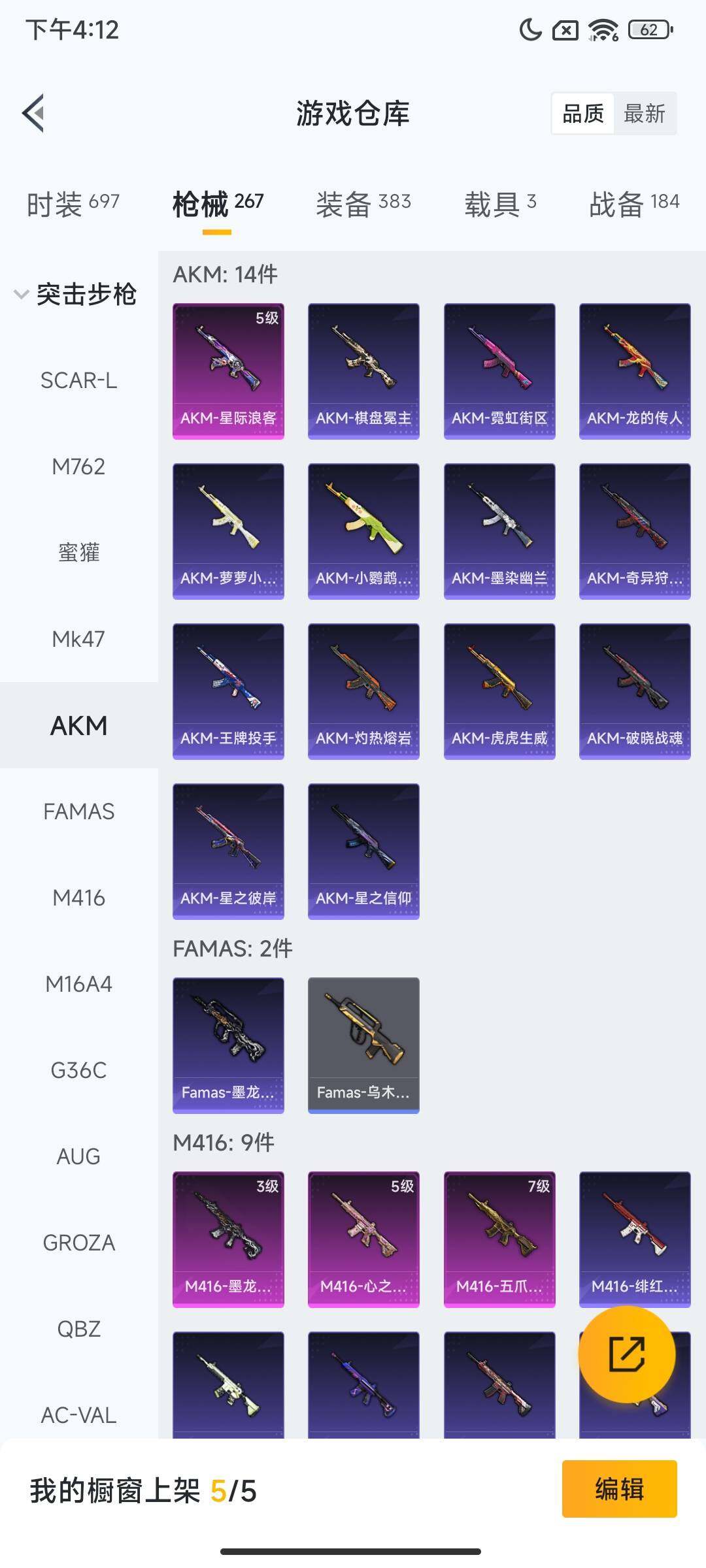View the AKM-虎虎生威 skin
This screenshot has width=706, height=1568.
[x=499, y=691]
